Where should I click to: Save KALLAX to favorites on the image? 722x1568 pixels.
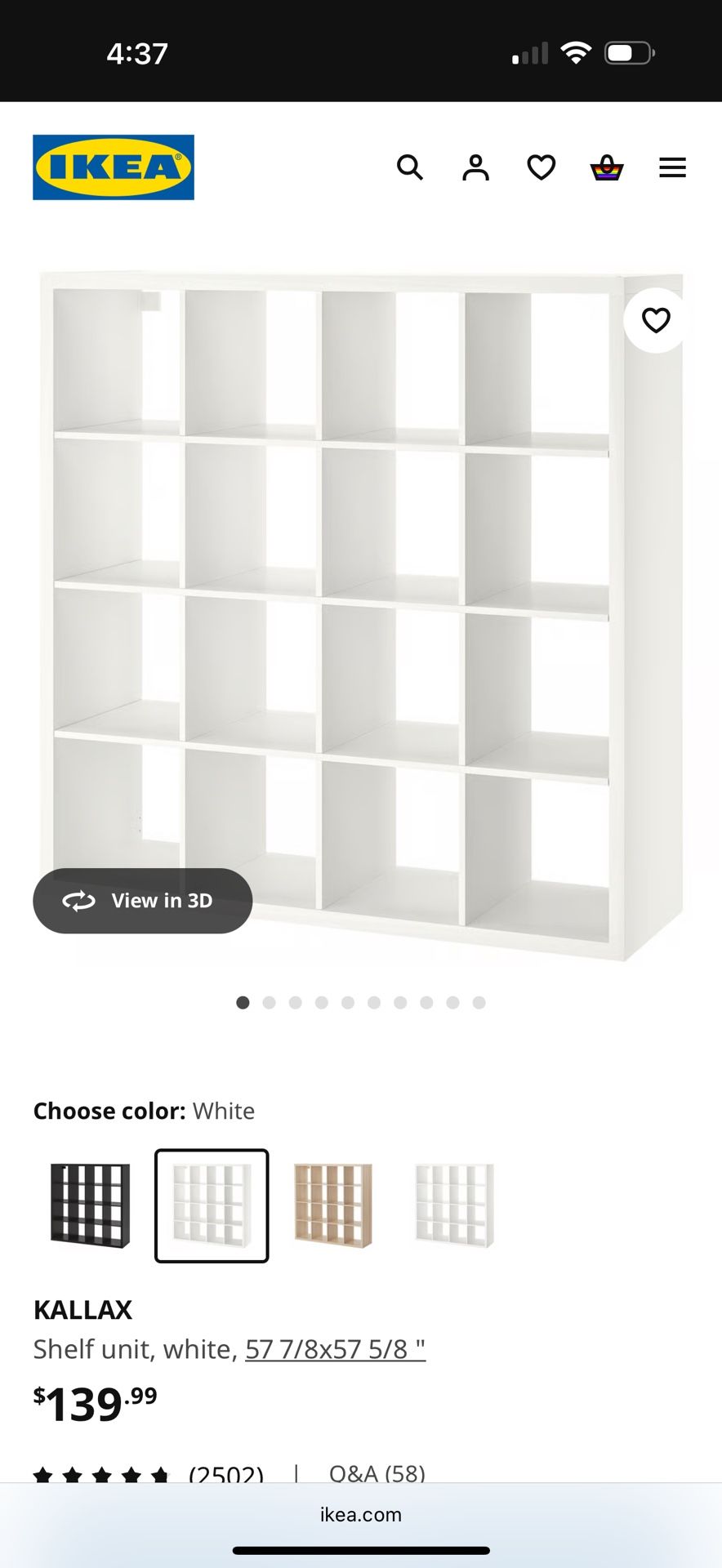click(x=656, y=320)
